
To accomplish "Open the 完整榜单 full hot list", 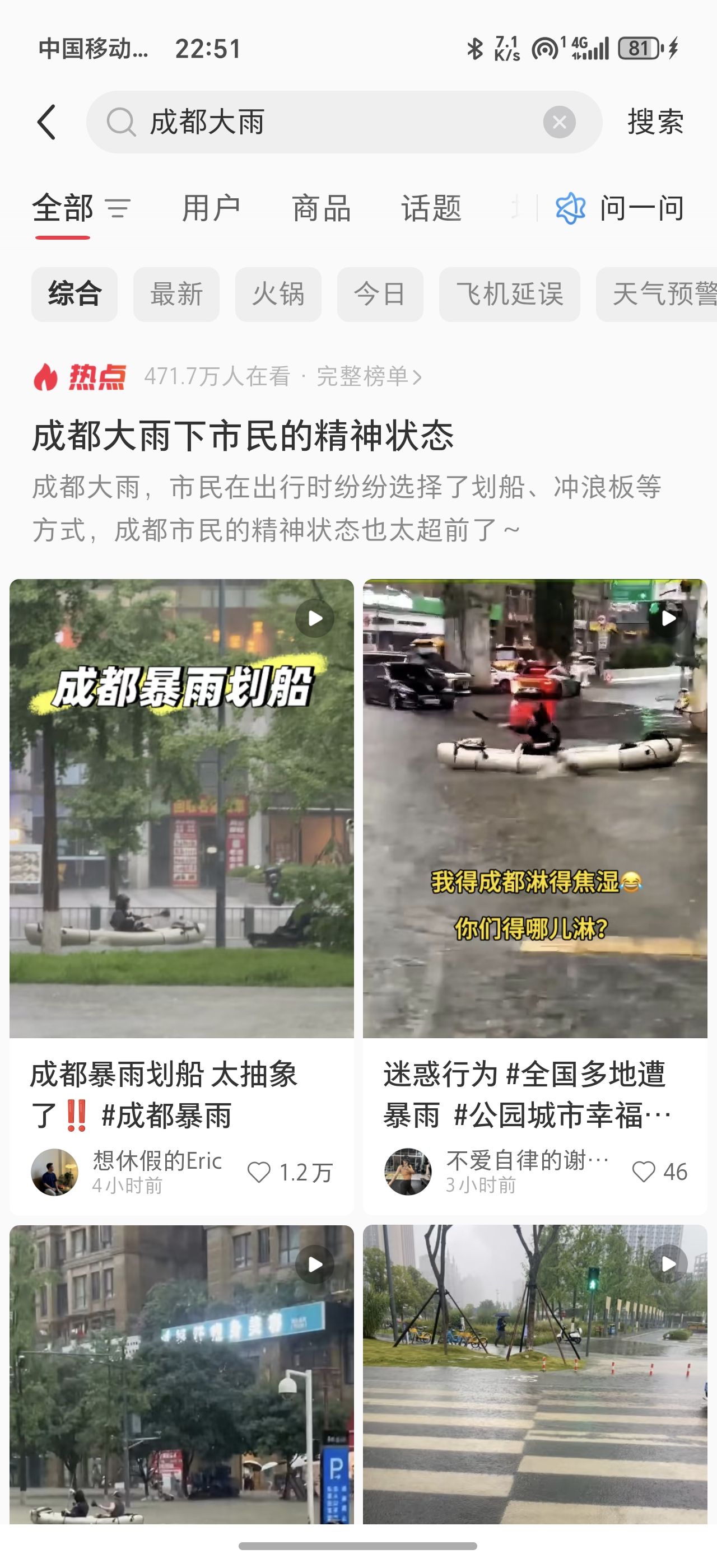I will pyautogui.click(x=369, y=377).
